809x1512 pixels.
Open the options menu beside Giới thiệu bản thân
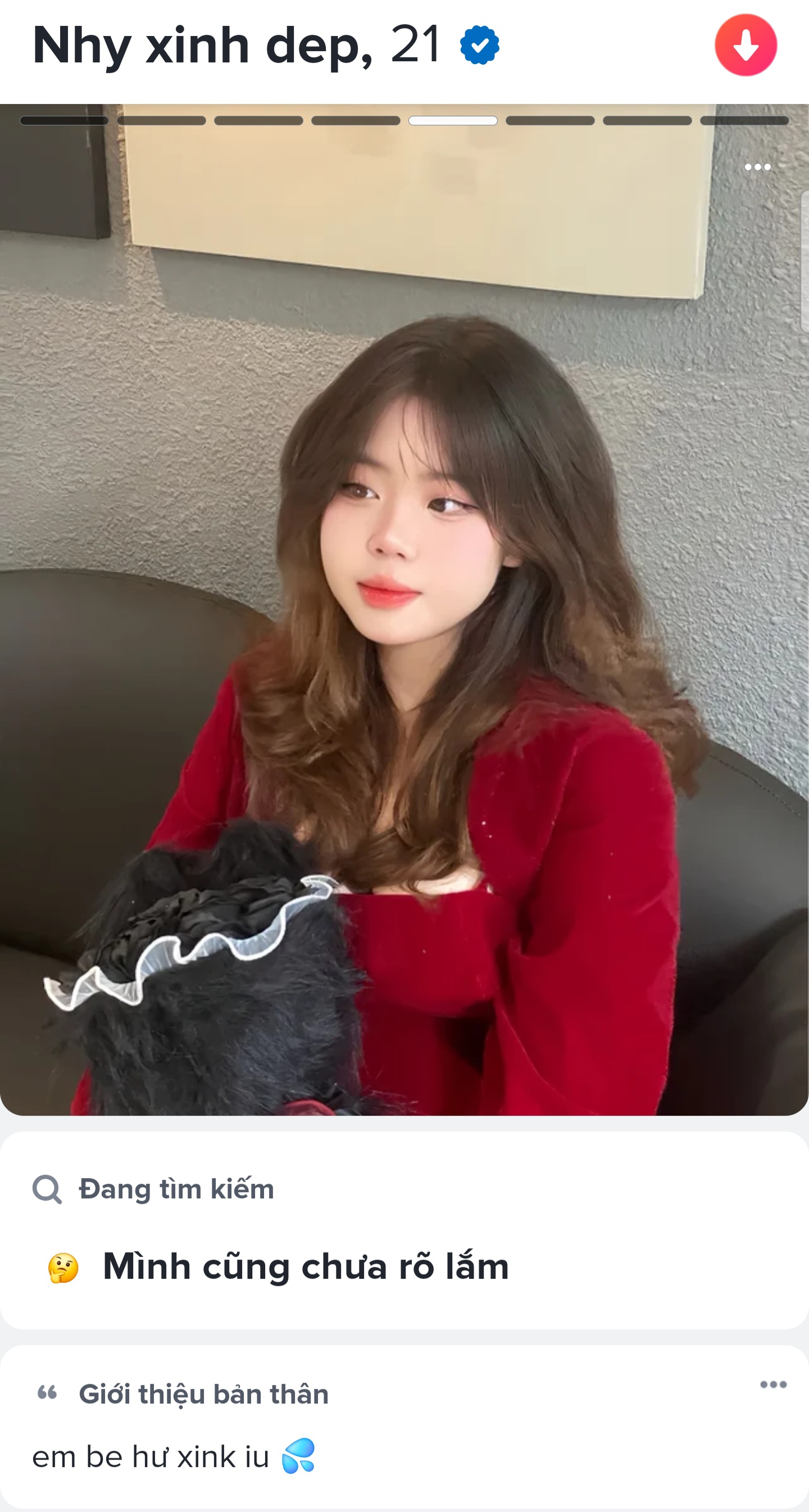pos(772,1384)
